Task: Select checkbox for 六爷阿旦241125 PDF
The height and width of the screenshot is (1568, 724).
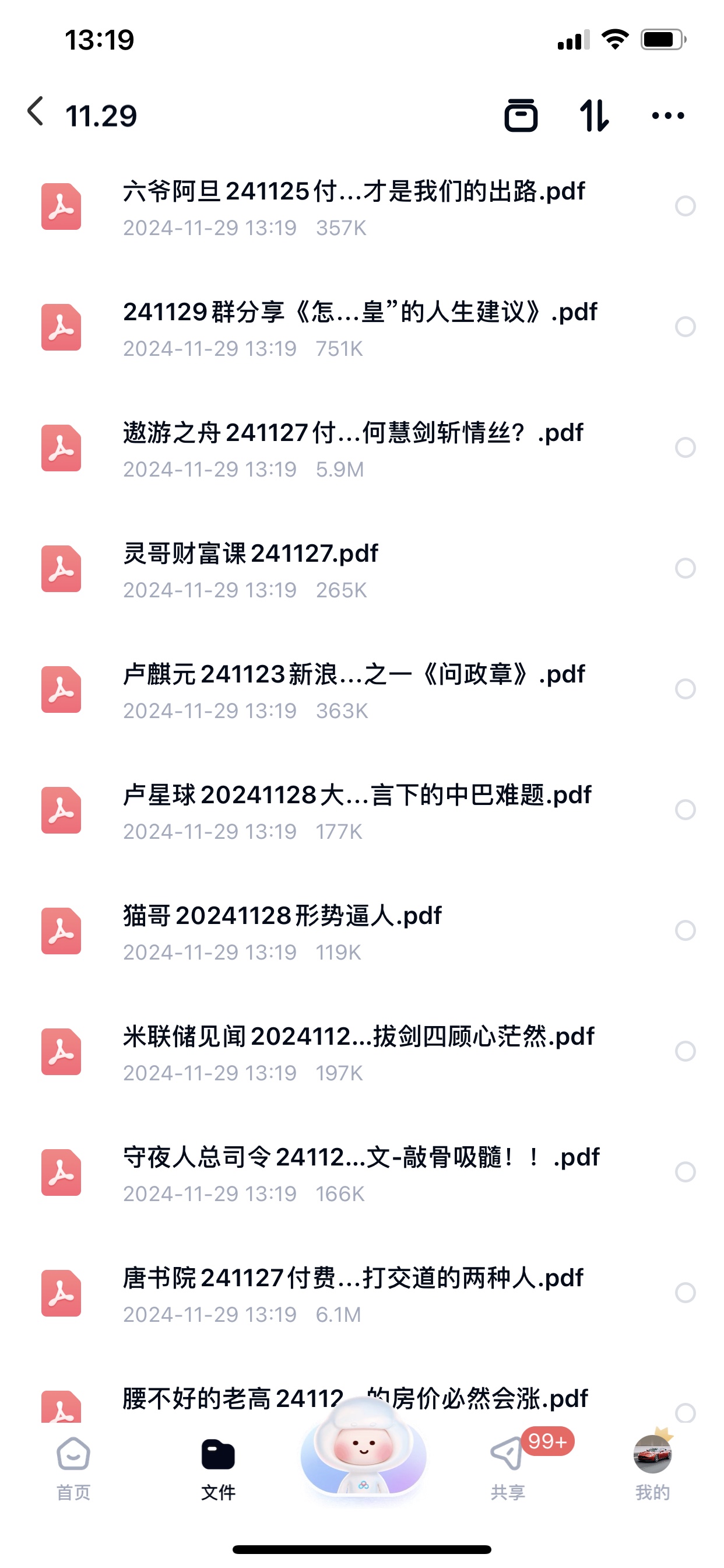Action: (x=686, y=206)
